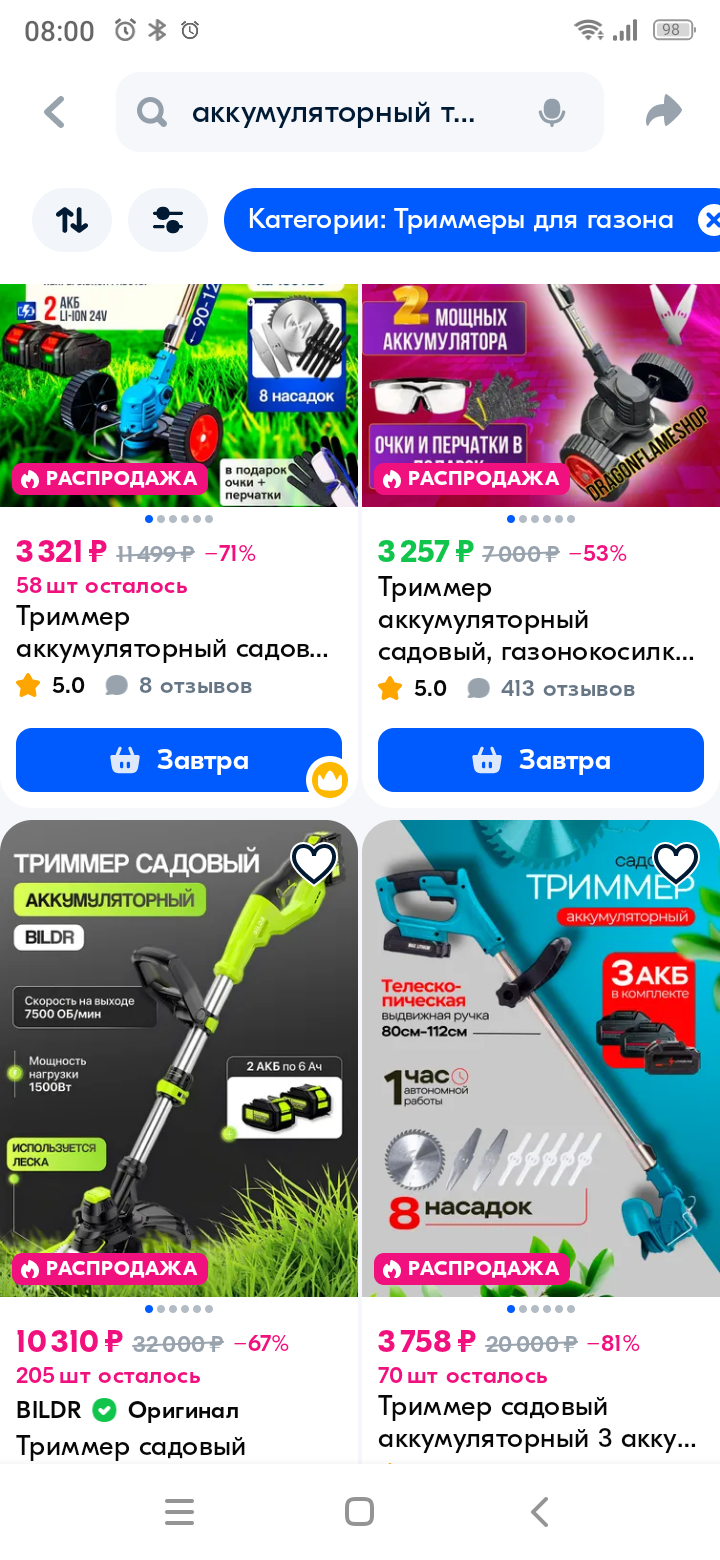Viewport: 720px width, 1560px height.
Task: Open the filters button
Action: [168, 220]
